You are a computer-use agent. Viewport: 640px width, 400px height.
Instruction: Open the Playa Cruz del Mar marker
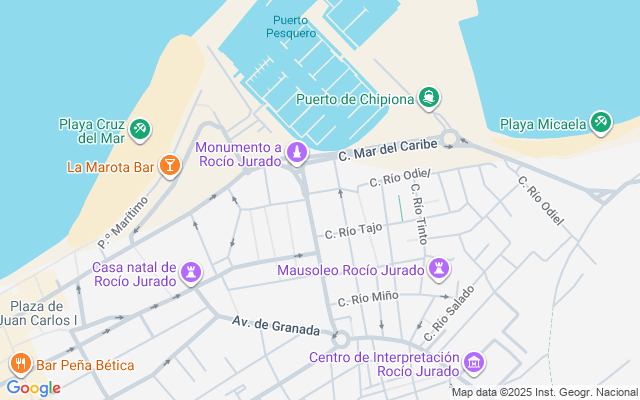[x=140, y=129]
